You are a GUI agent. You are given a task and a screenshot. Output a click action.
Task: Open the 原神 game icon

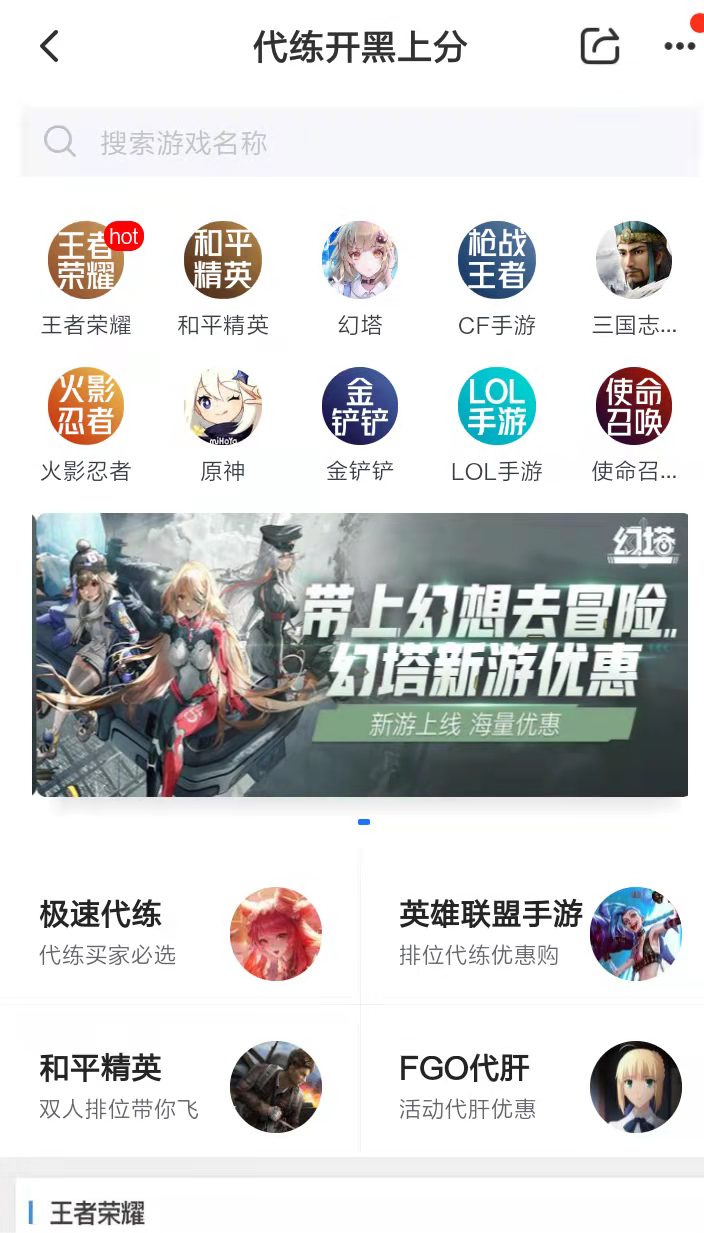(222, 406)
